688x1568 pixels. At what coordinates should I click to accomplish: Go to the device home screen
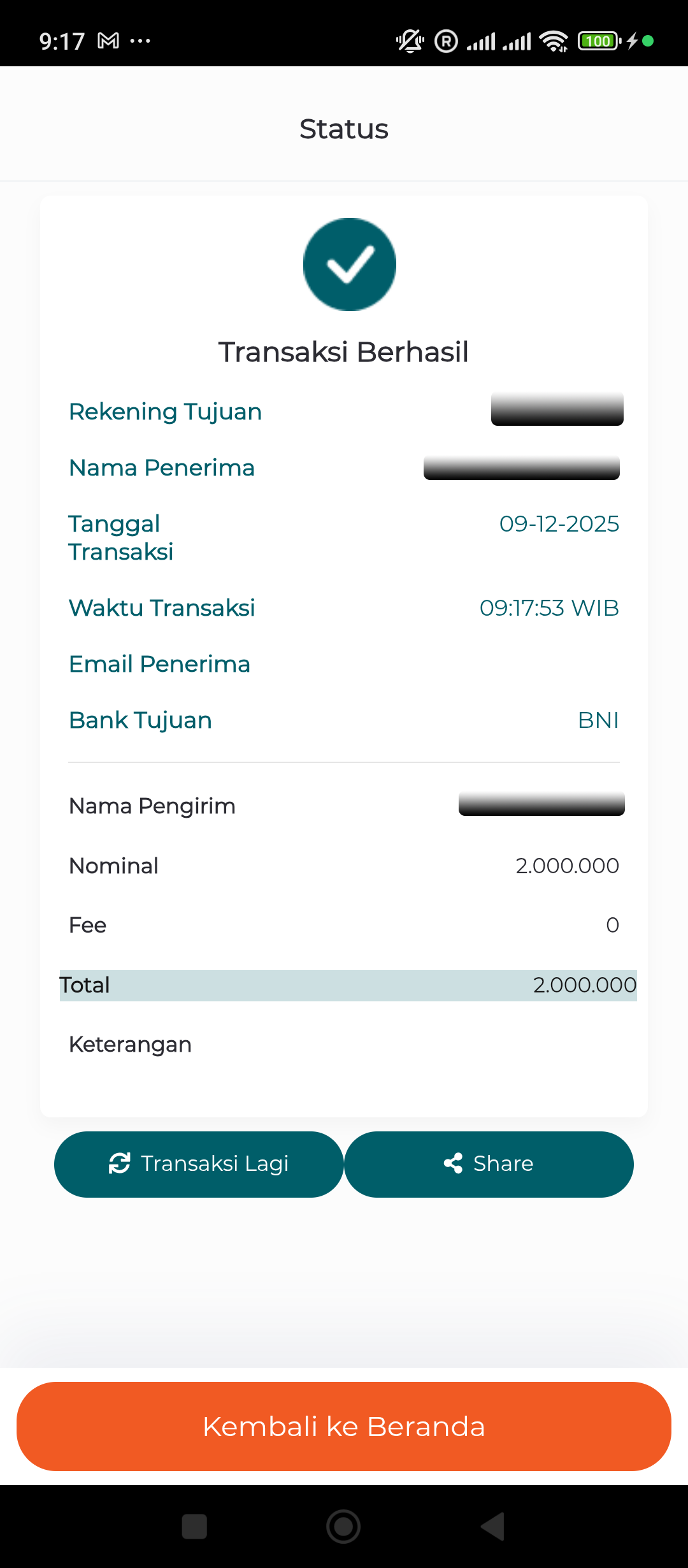click(x=343, y=1527)
